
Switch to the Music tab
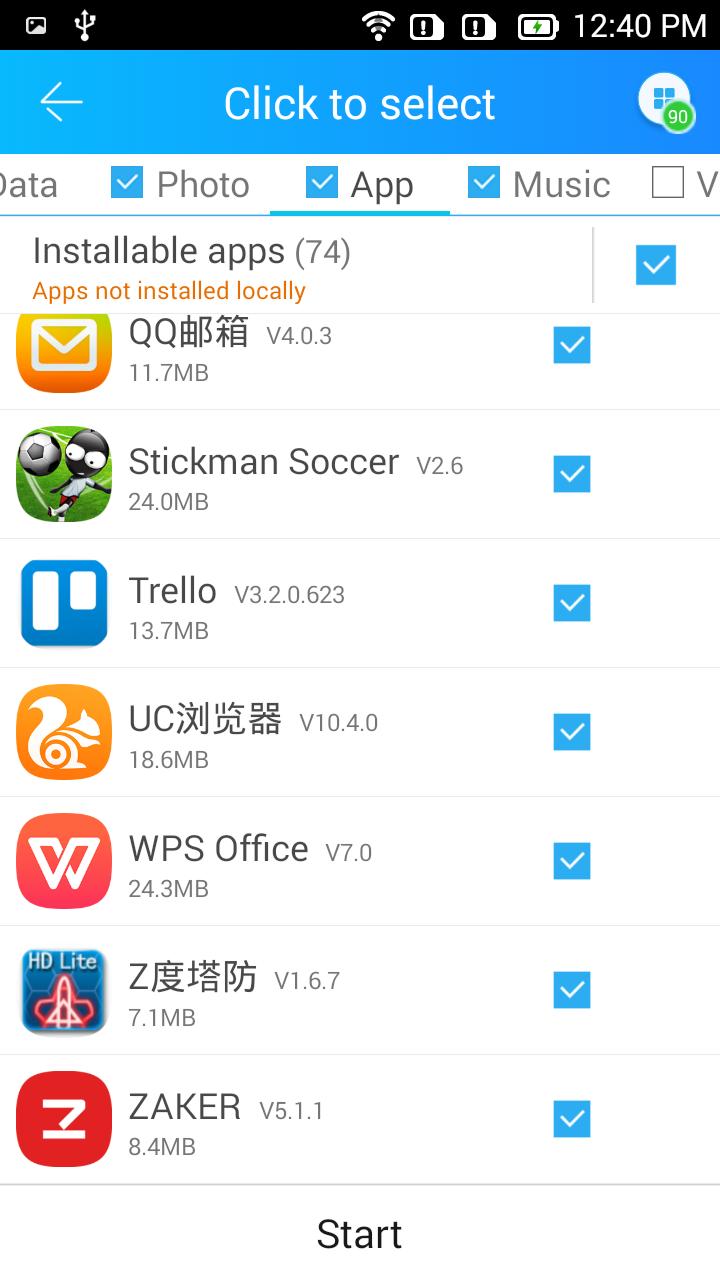tap(560, 184)
